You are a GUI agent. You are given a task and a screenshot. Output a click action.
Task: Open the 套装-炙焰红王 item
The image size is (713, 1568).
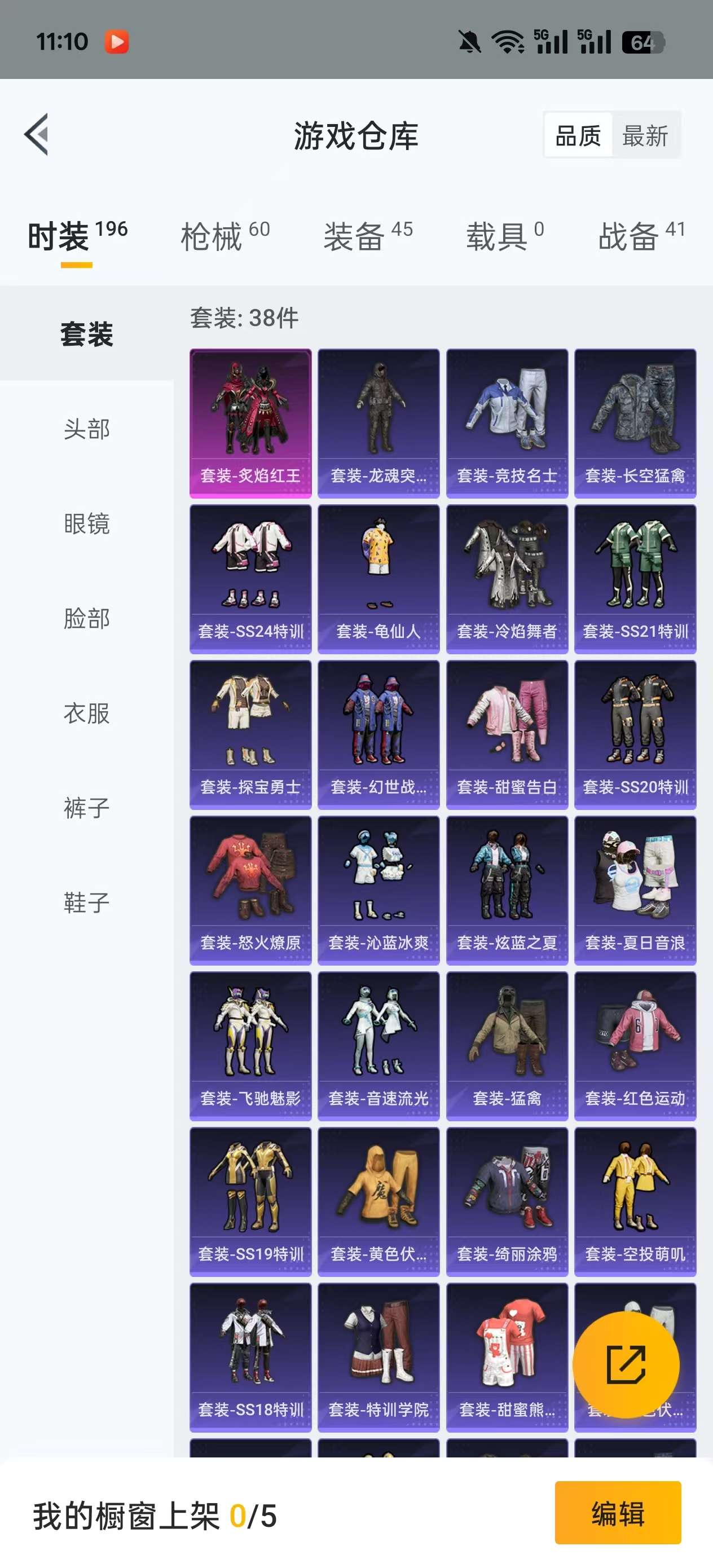tap(250, 422)
